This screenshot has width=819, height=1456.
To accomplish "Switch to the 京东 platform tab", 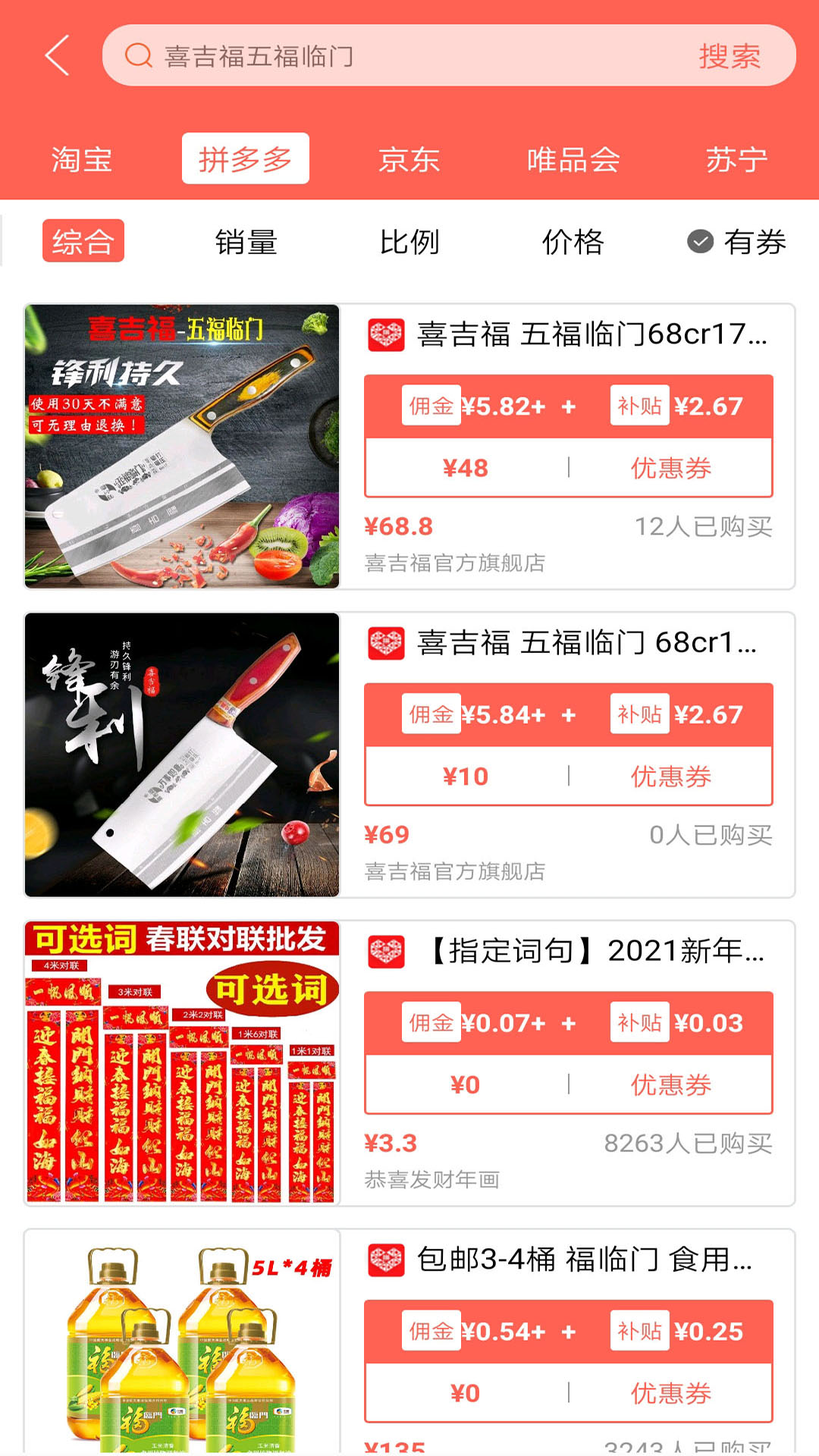I will (409, 158).
